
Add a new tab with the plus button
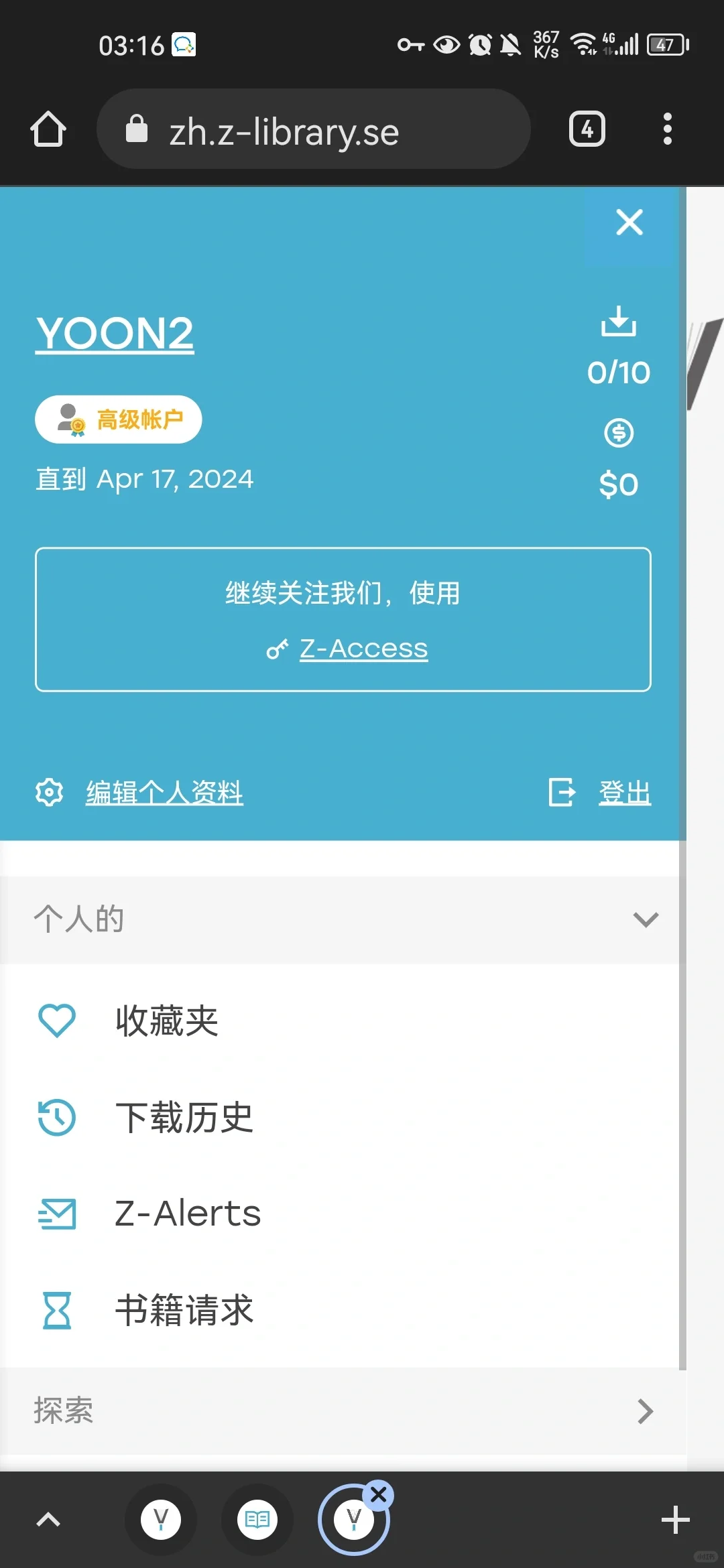675,1520
